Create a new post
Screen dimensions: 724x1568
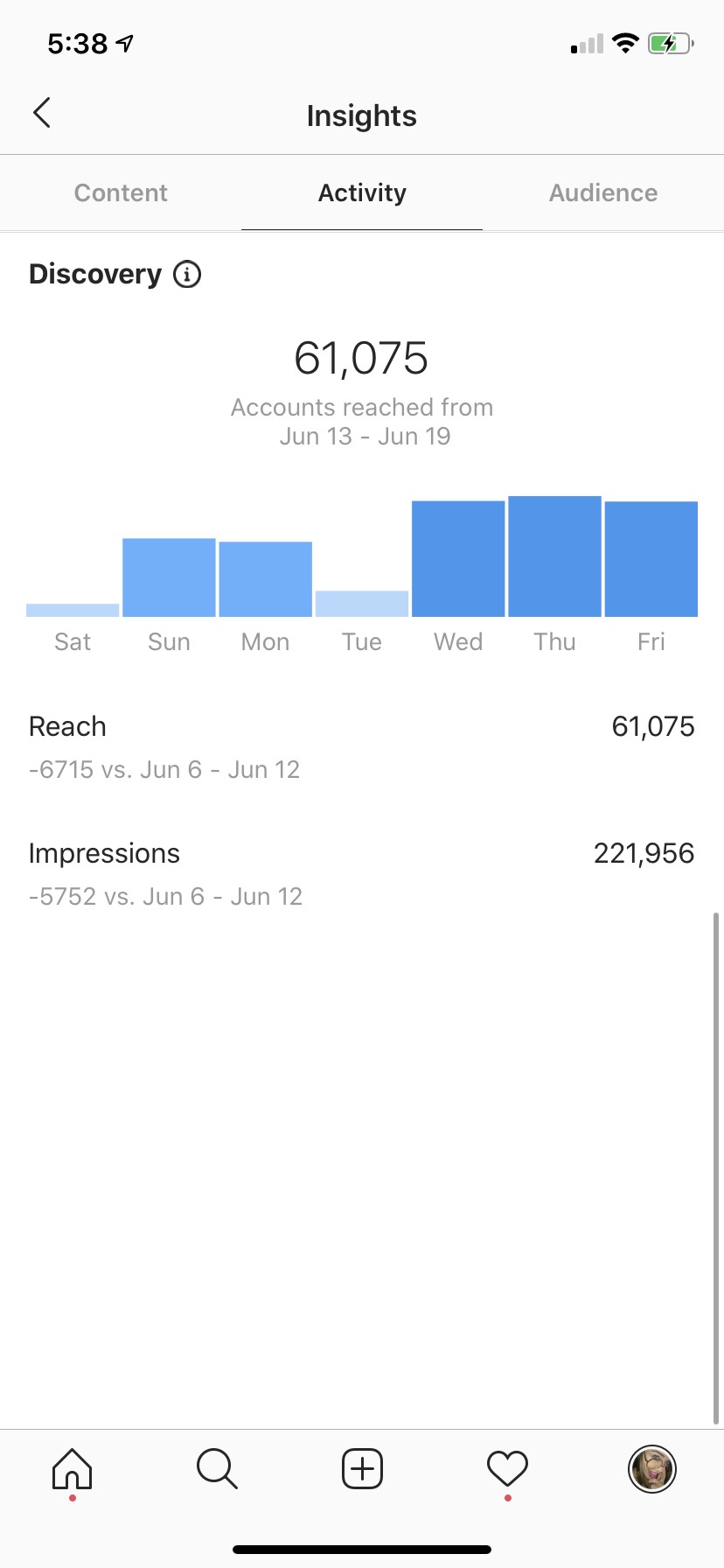click(x=362, y=1468)
